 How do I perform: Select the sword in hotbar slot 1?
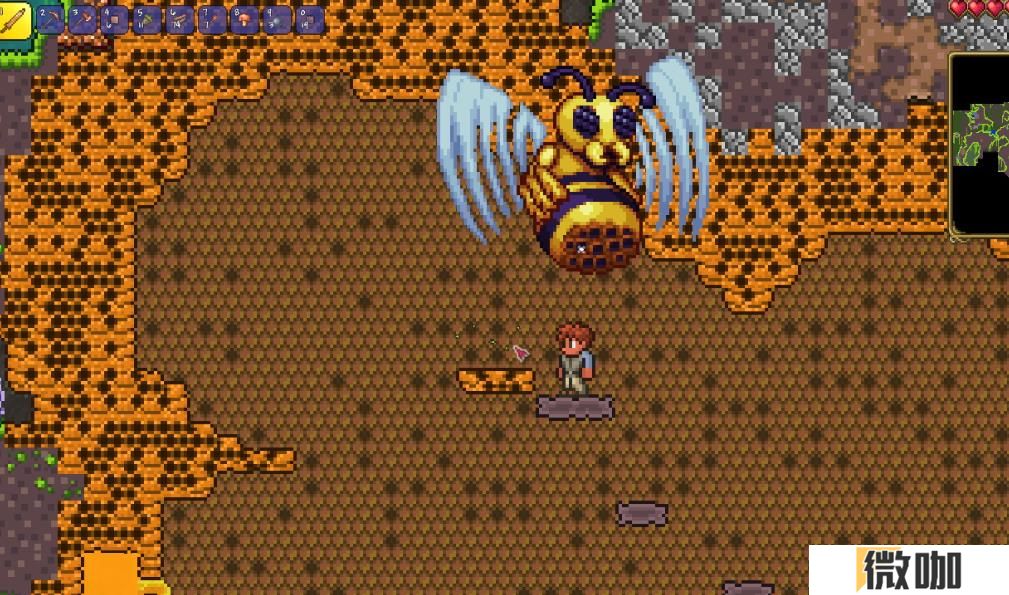pyautogui.click(x=17, y=19)
